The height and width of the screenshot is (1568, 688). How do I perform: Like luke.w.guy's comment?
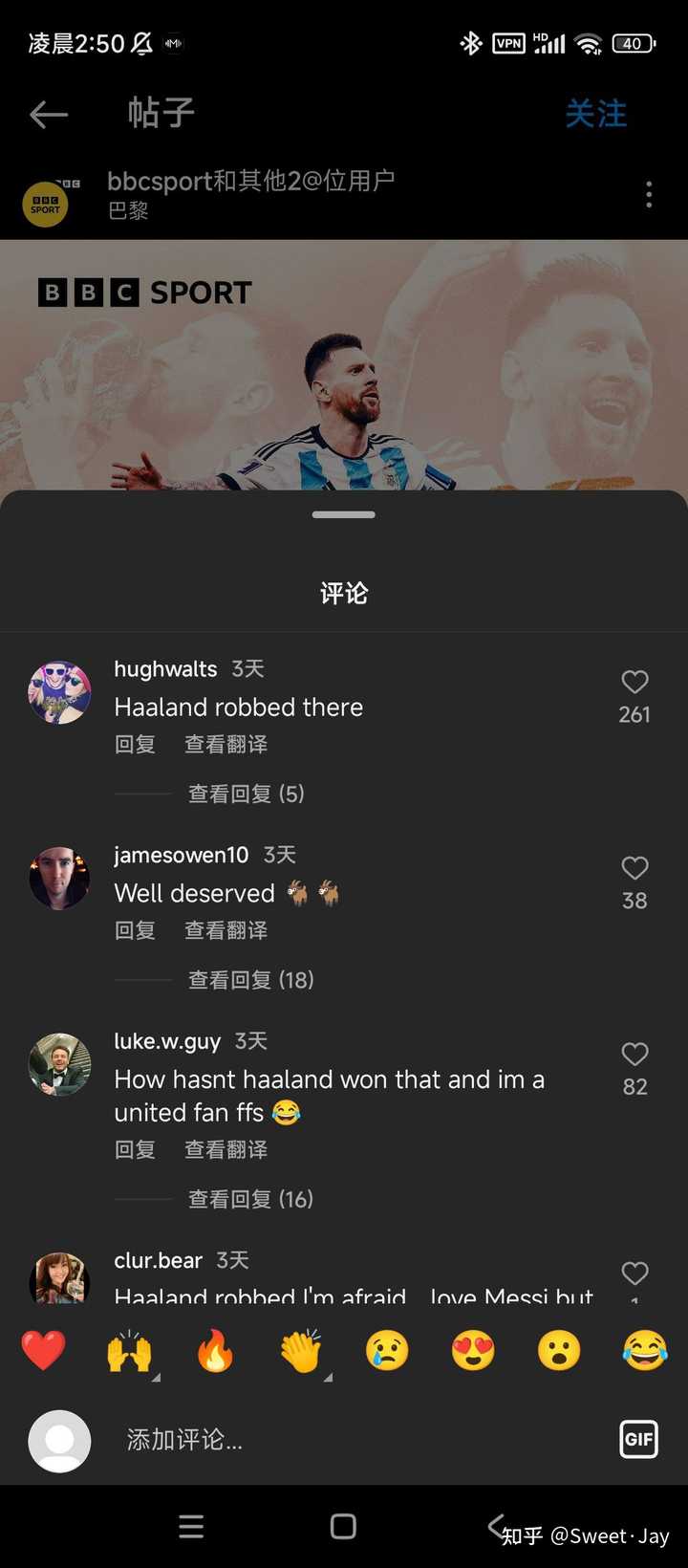(x=634, y=1055)
